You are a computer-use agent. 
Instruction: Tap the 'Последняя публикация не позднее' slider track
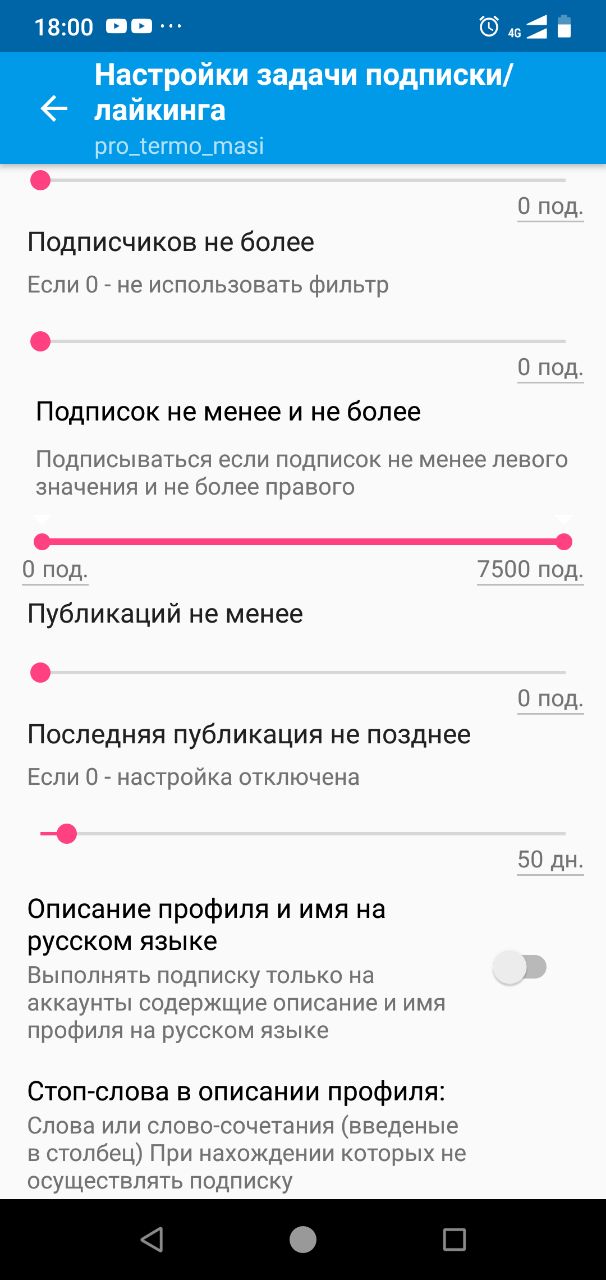[302, 834]
